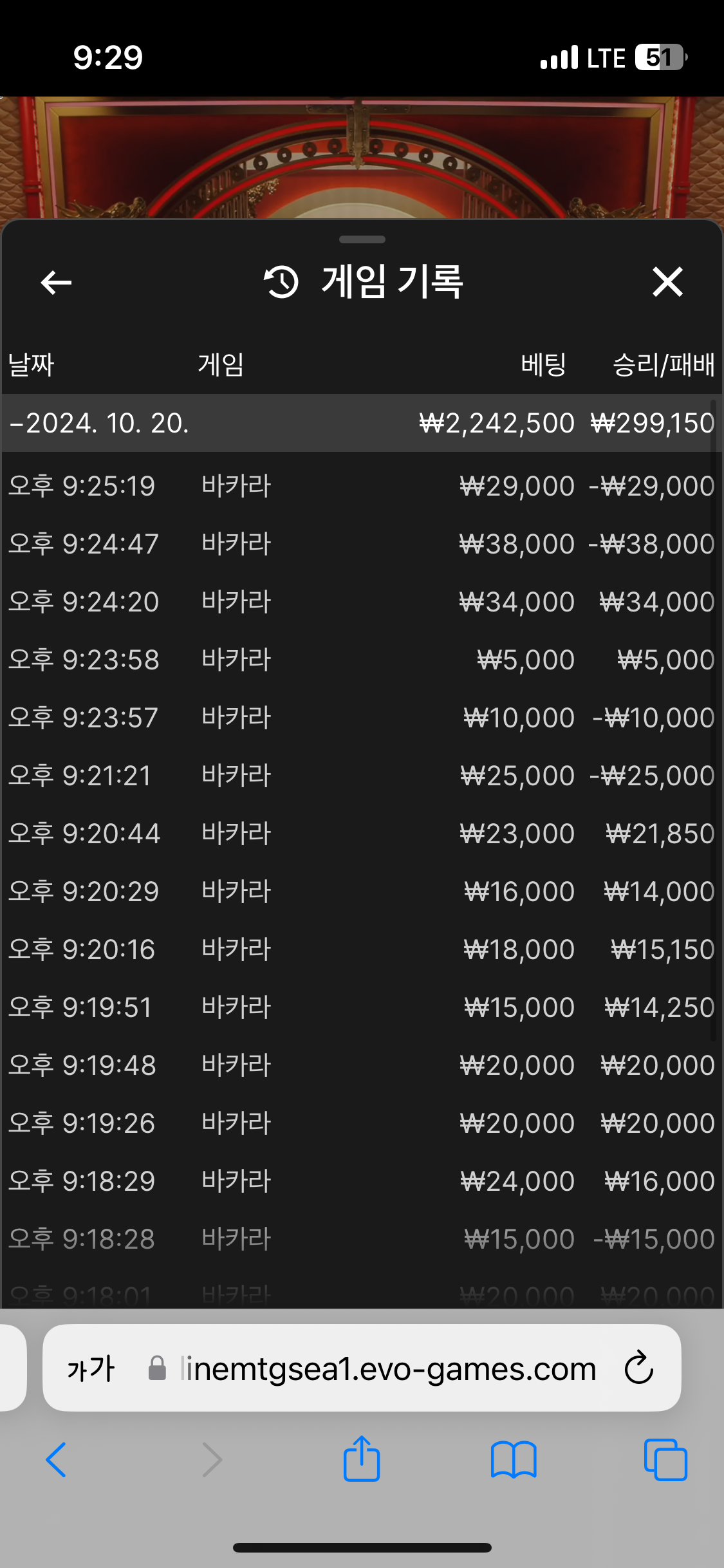The width and height of the screenshot is (724, 1568).
Task: Open the 9:20:44 baccarat record
Action: (362, 834)
